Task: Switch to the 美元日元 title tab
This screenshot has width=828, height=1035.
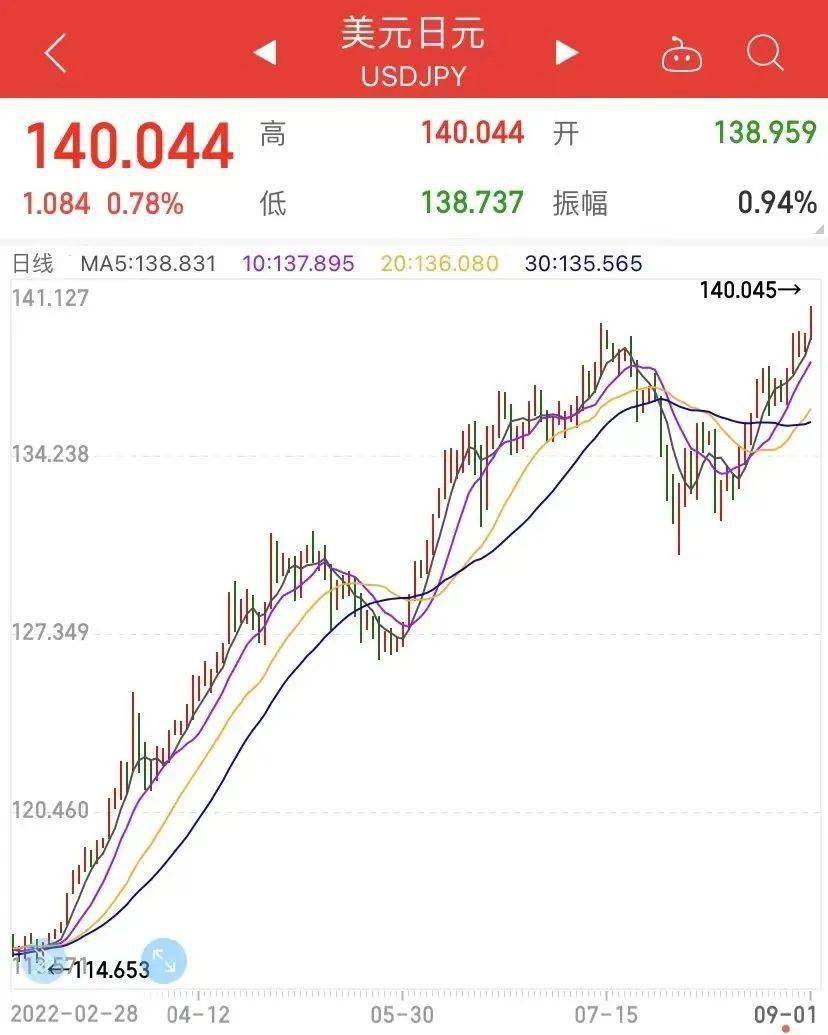Action: click(x=412, y=33)
